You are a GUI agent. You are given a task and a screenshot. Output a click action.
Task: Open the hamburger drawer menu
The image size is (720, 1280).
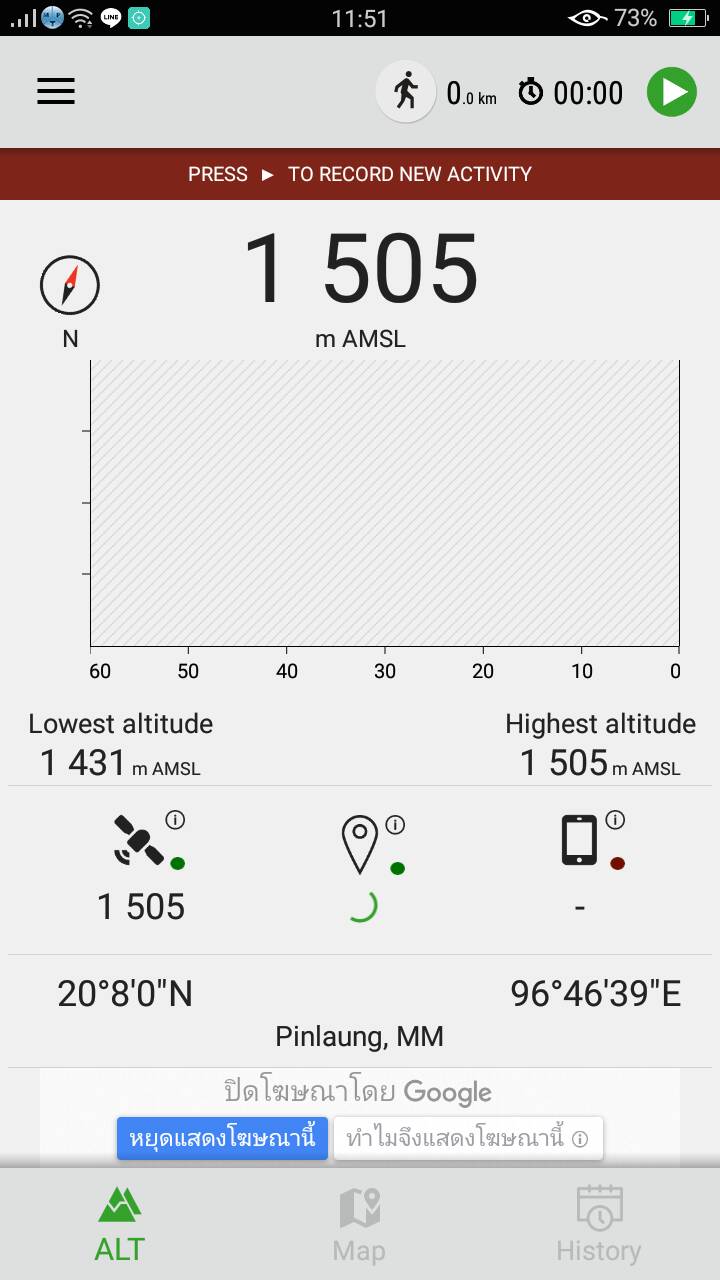click(56, 92)
